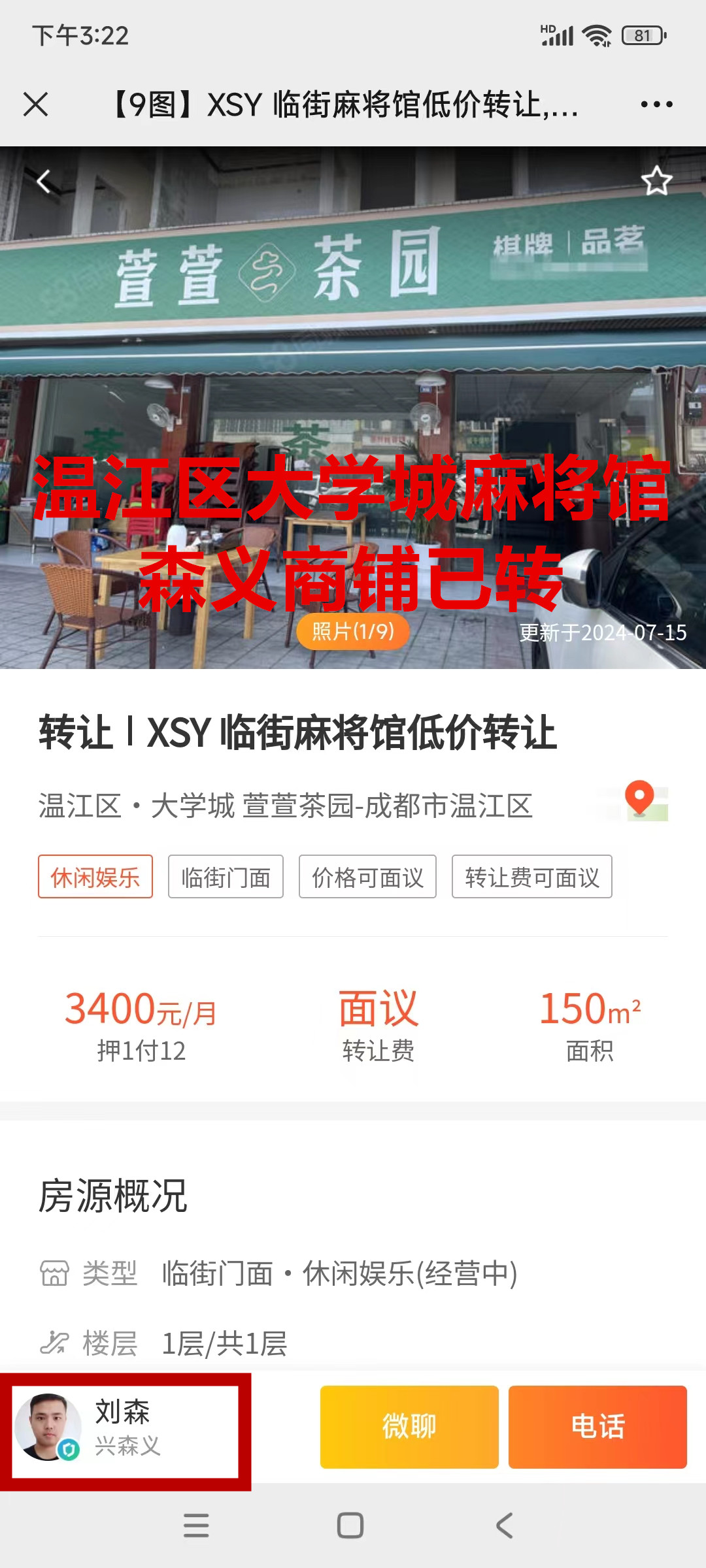Tap the system back button
The image size is (706, 1568).
pos(505,1526)
